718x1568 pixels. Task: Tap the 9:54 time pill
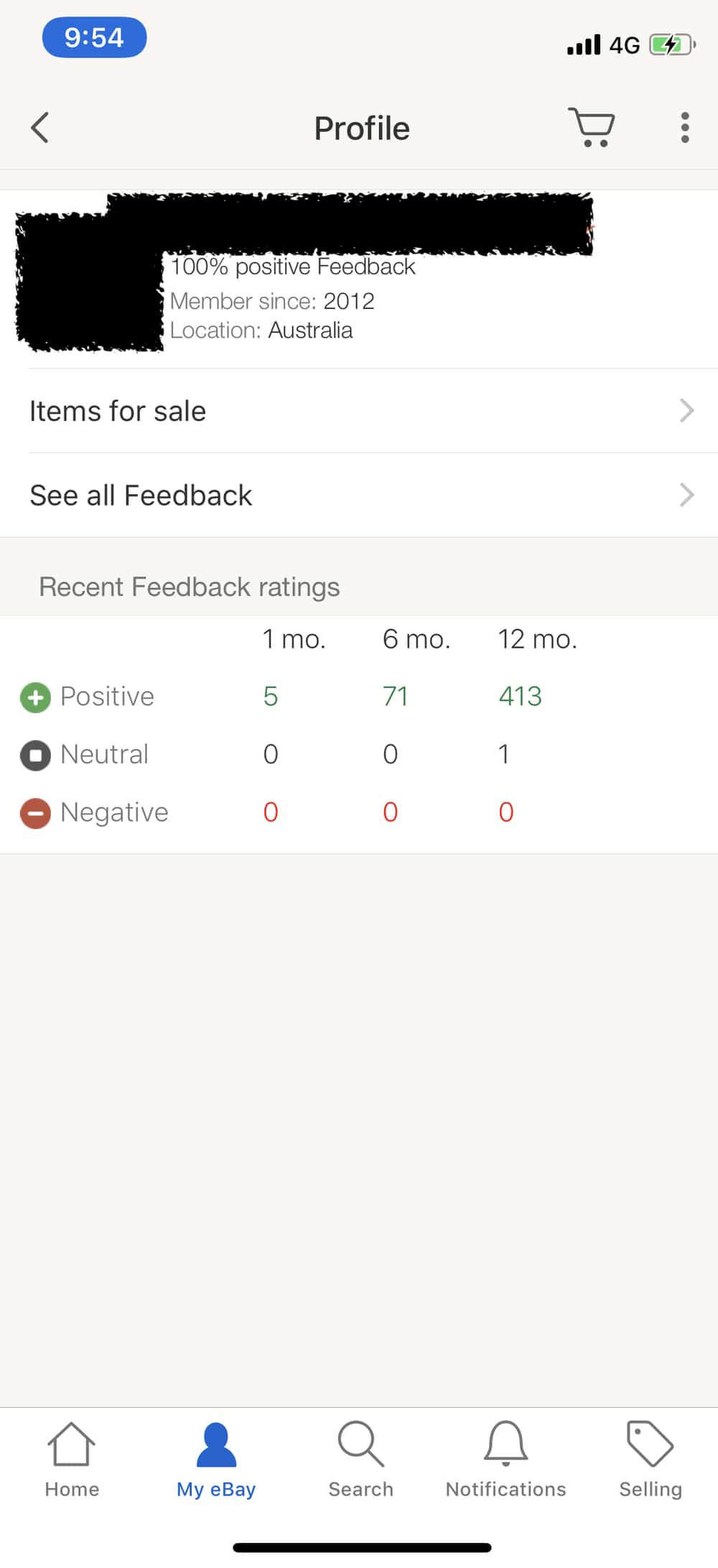point(93,37)
